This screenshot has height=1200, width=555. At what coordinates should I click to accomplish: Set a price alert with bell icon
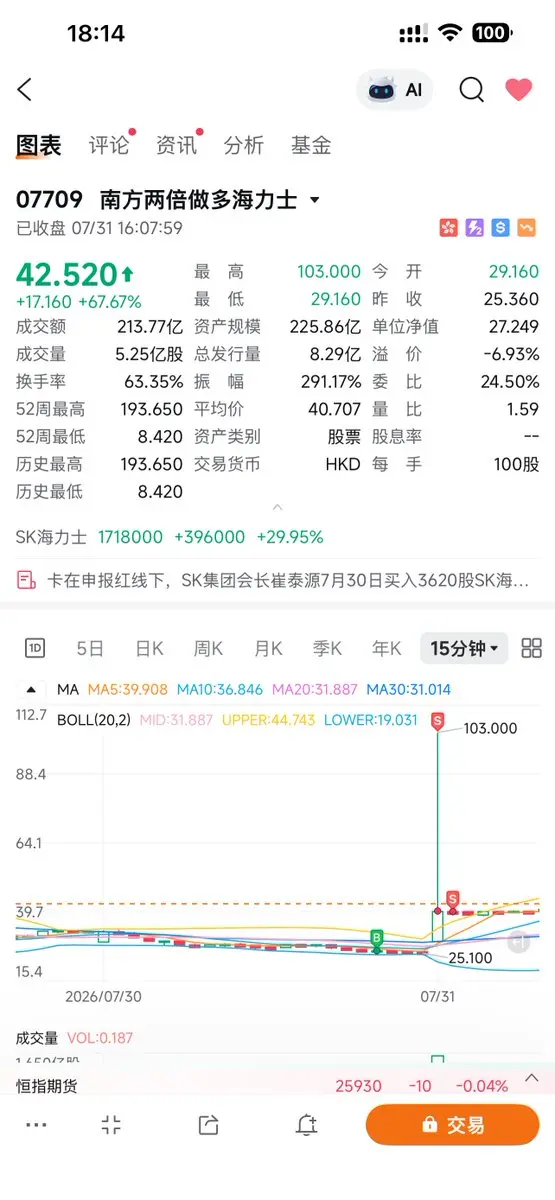[306, 1125]
